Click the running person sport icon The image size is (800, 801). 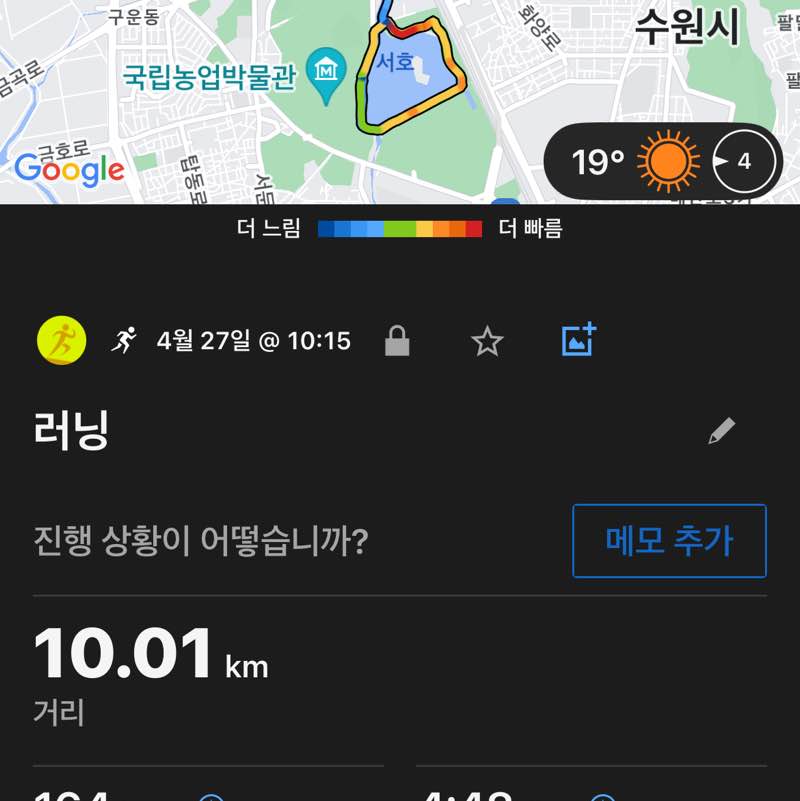[124, 340]
